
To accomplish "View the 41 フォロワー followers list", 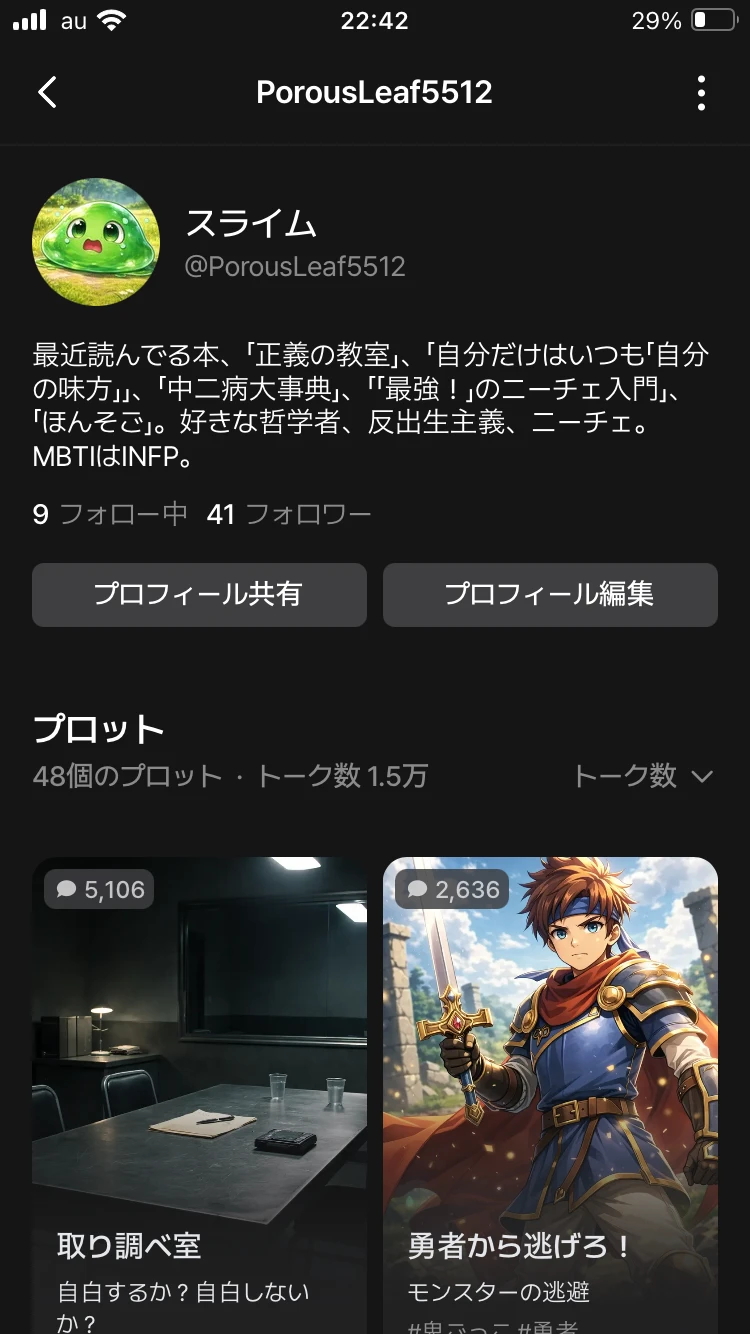I will 289,515.
